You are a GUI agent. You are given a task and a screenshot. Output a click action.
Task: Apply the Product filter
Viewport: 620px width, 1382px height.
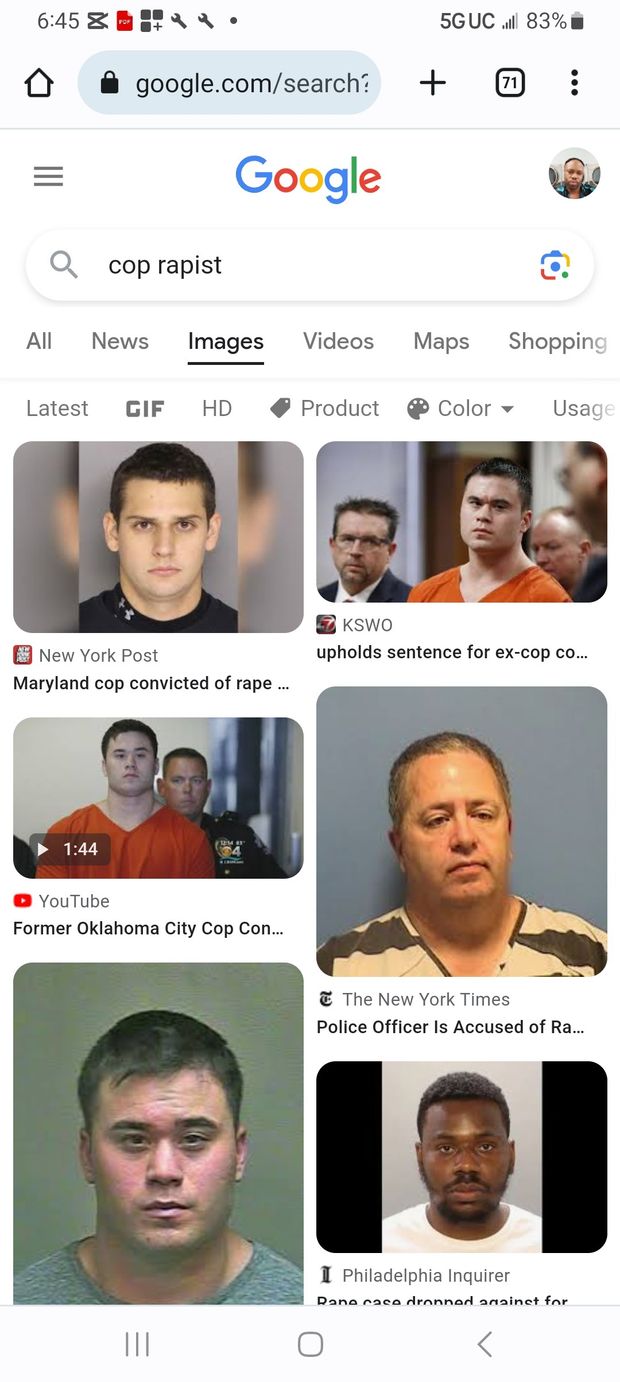coord(325,408)
